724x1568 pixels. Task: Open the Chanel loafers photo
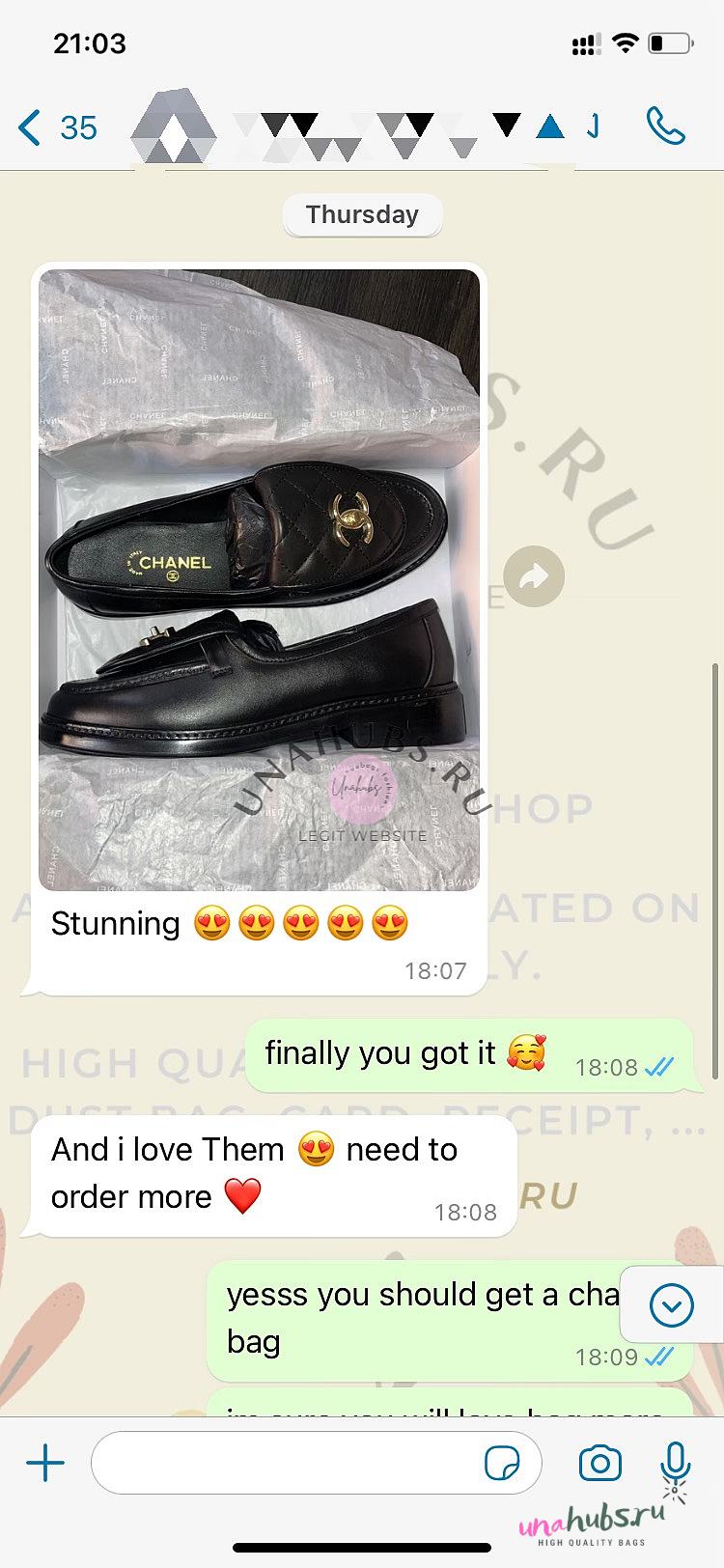(x=259, y=579)
